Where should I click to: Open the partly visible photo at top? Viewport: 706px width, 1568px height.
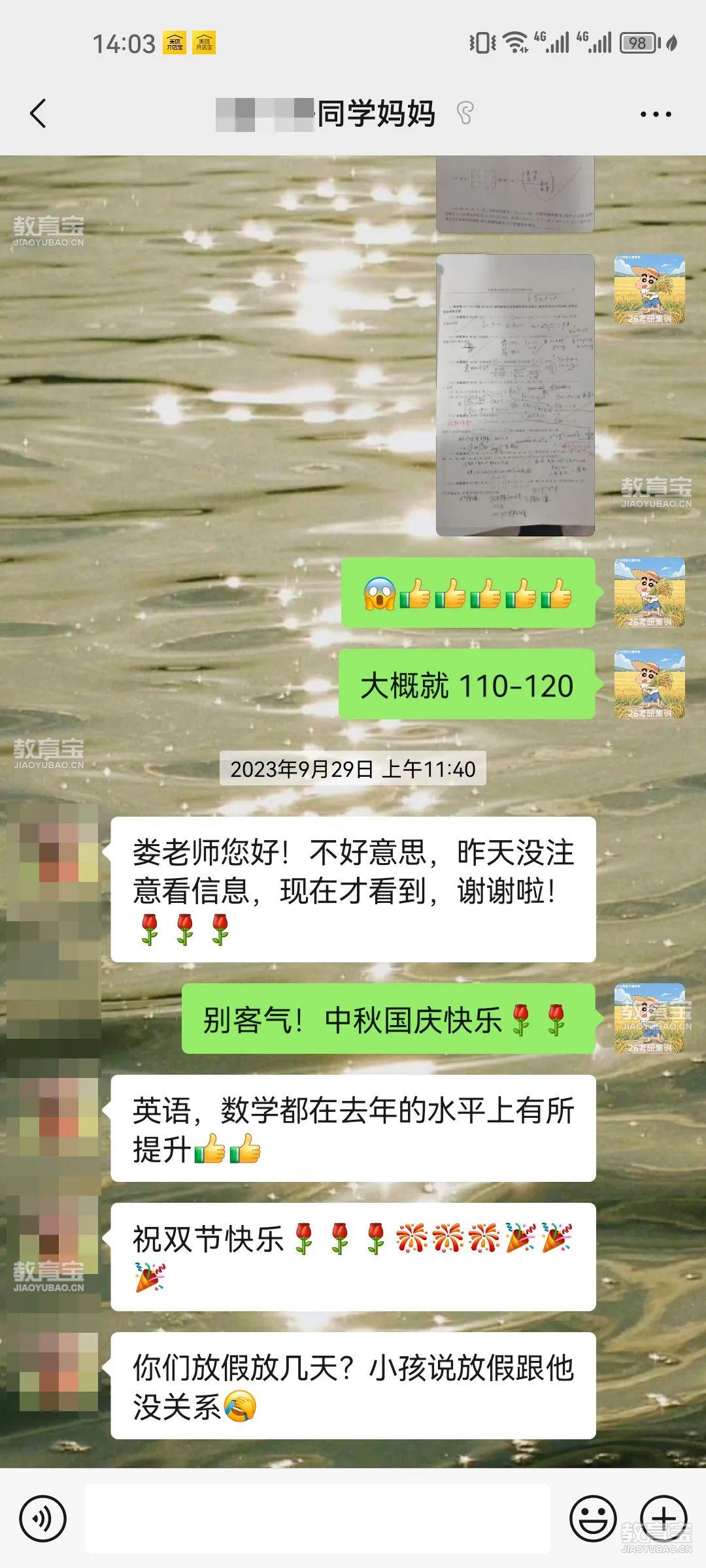coord(515,193)
